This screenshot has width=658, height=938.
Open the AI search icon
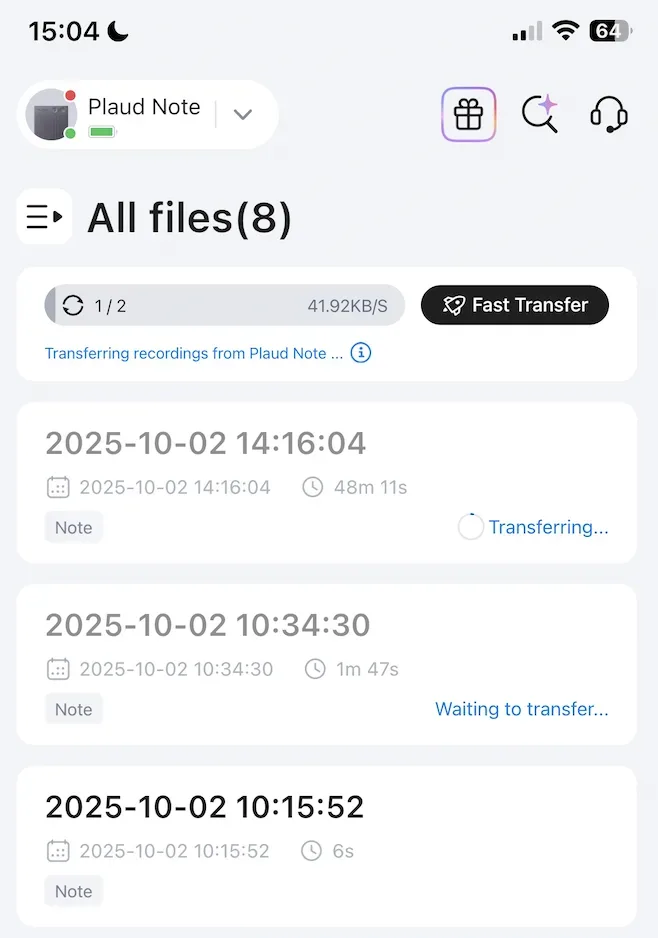click(540, 115)
